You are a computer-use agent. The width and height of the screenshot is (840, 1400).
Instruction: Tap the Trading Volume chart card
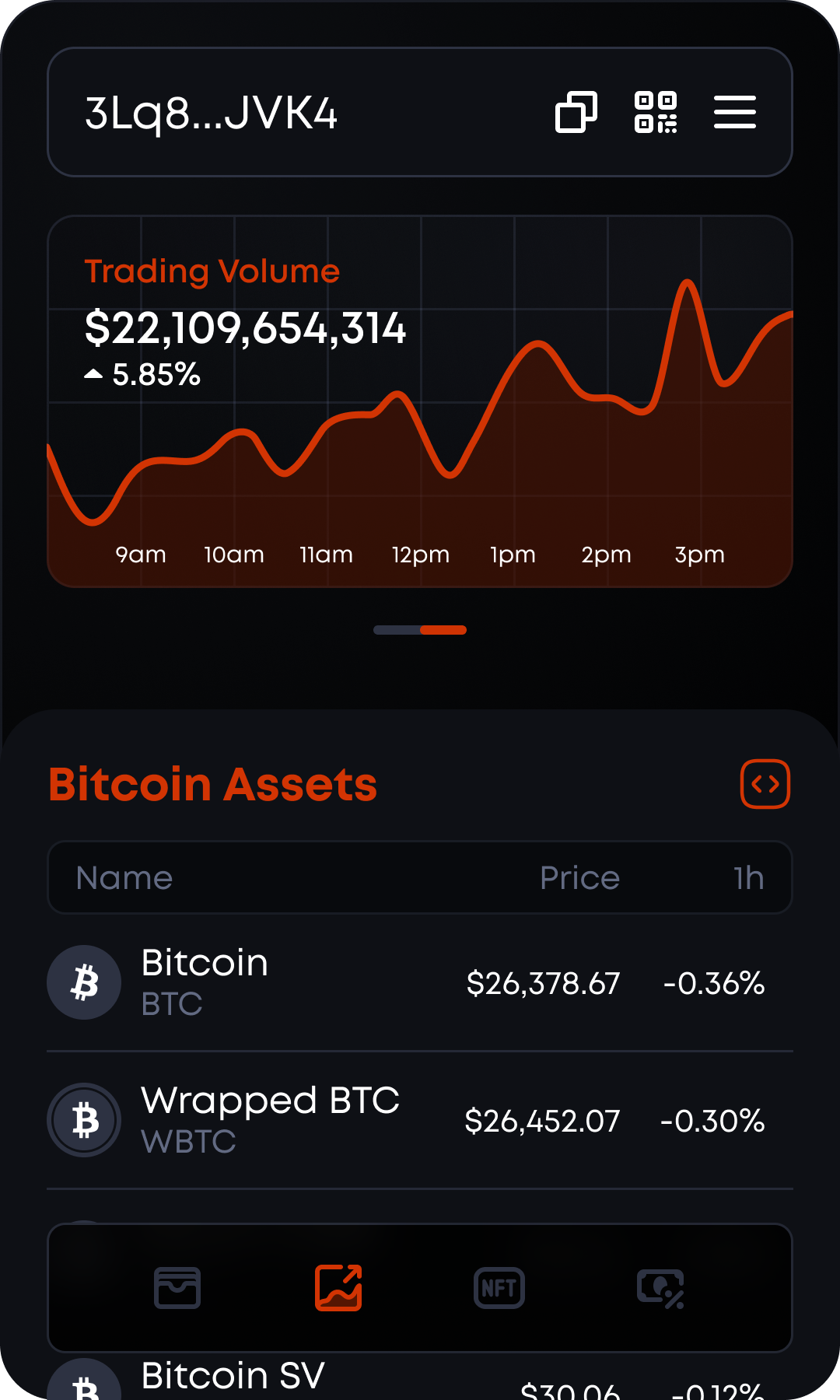[420, 401]
